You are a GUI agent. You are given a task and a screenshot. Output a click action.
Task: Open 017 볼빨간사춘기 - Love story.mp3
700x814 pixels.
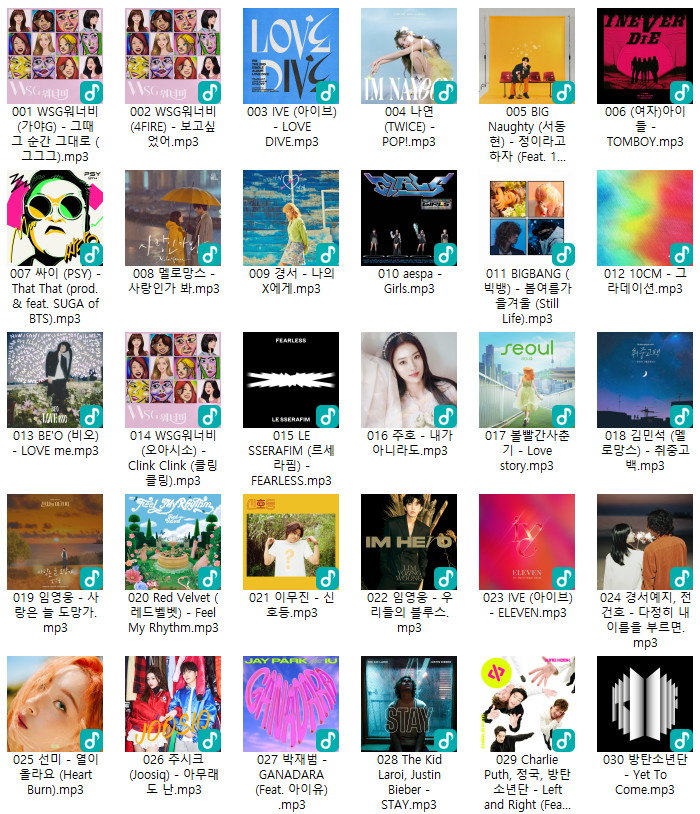click(x=527, y=380)
